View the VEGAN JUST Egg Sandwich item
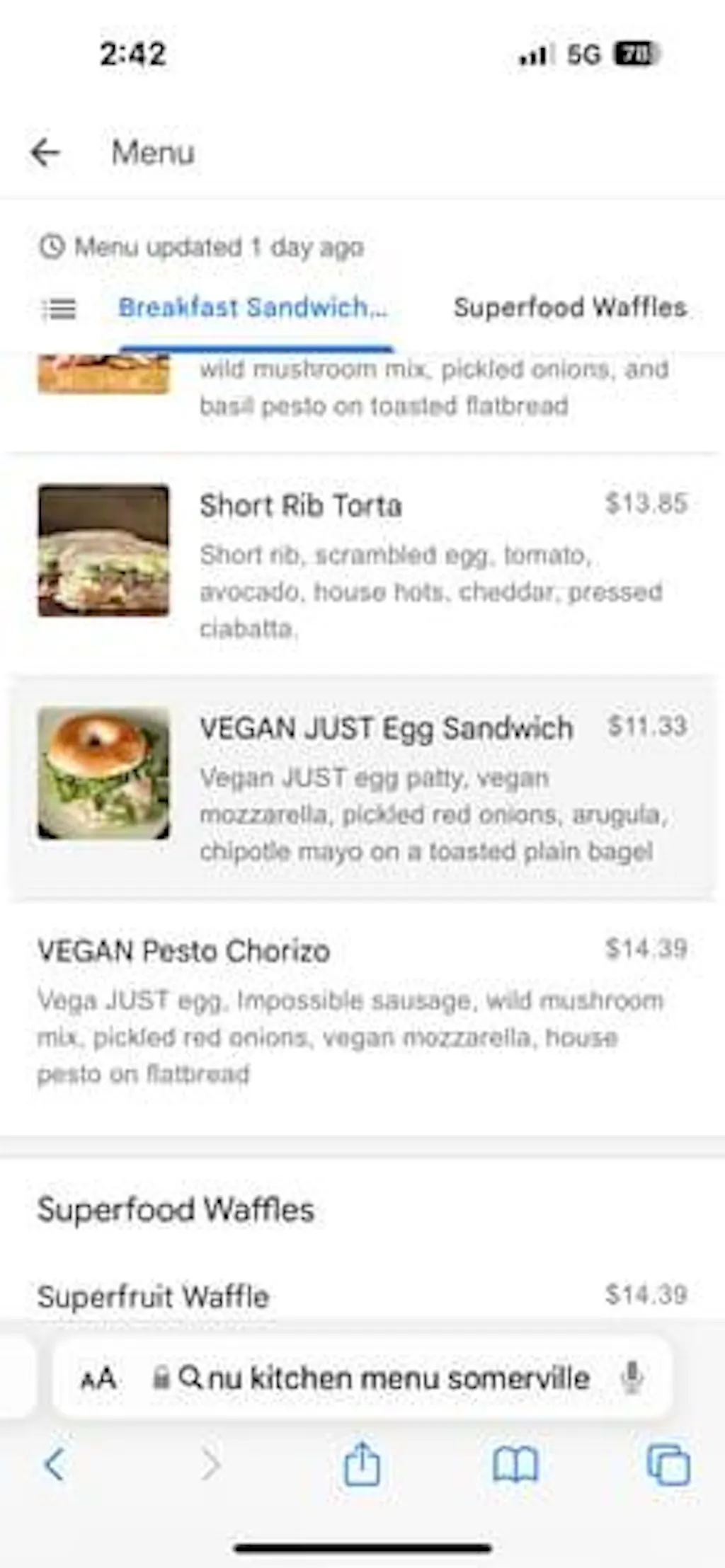The width and height of the screenshot is (725, 1568). 361,787
